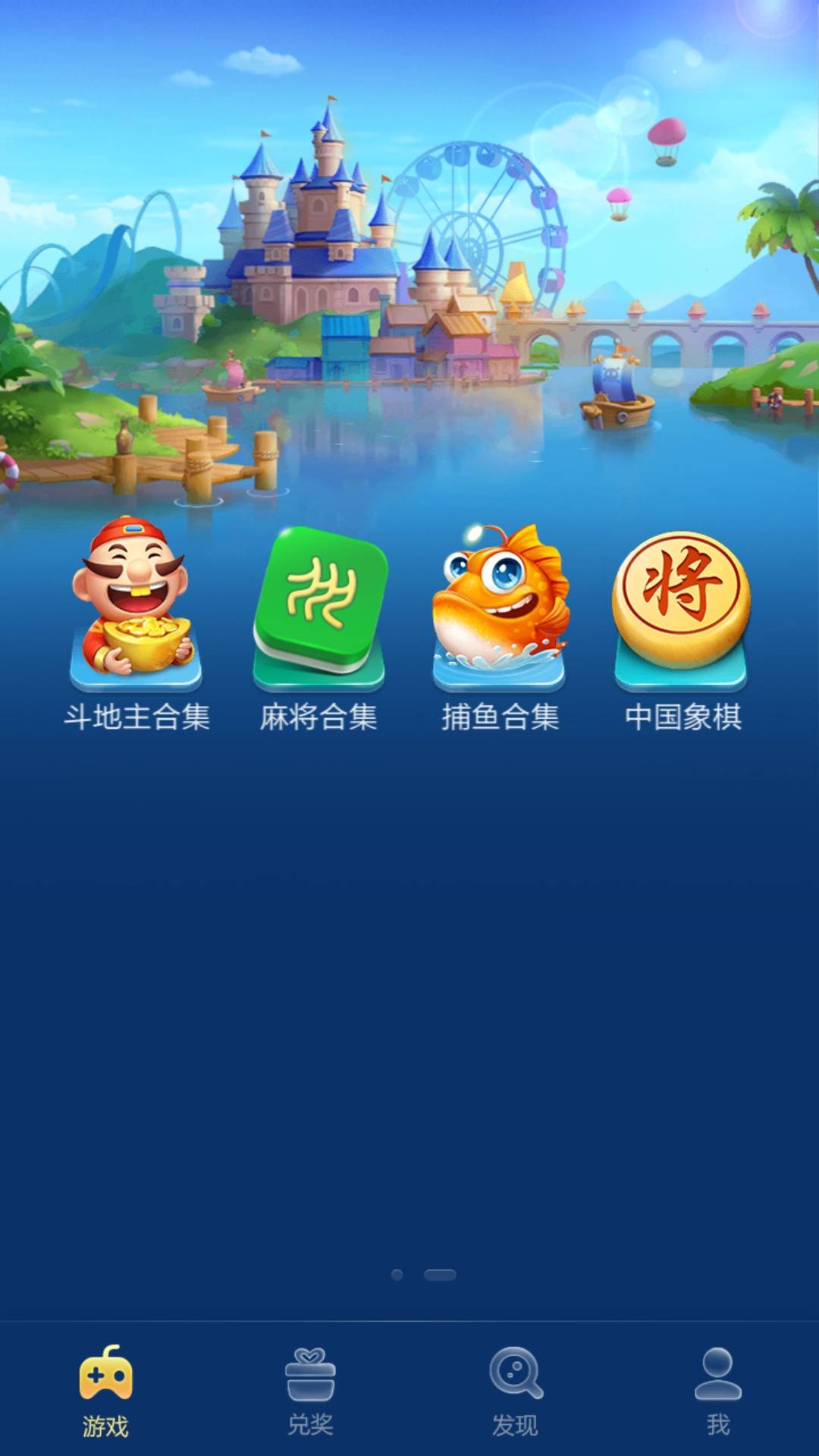The image size is (819, 1456).
Task: Launch the 麻将合集 mahjong game
Action: pyautogui.click(x=318, y=607)
